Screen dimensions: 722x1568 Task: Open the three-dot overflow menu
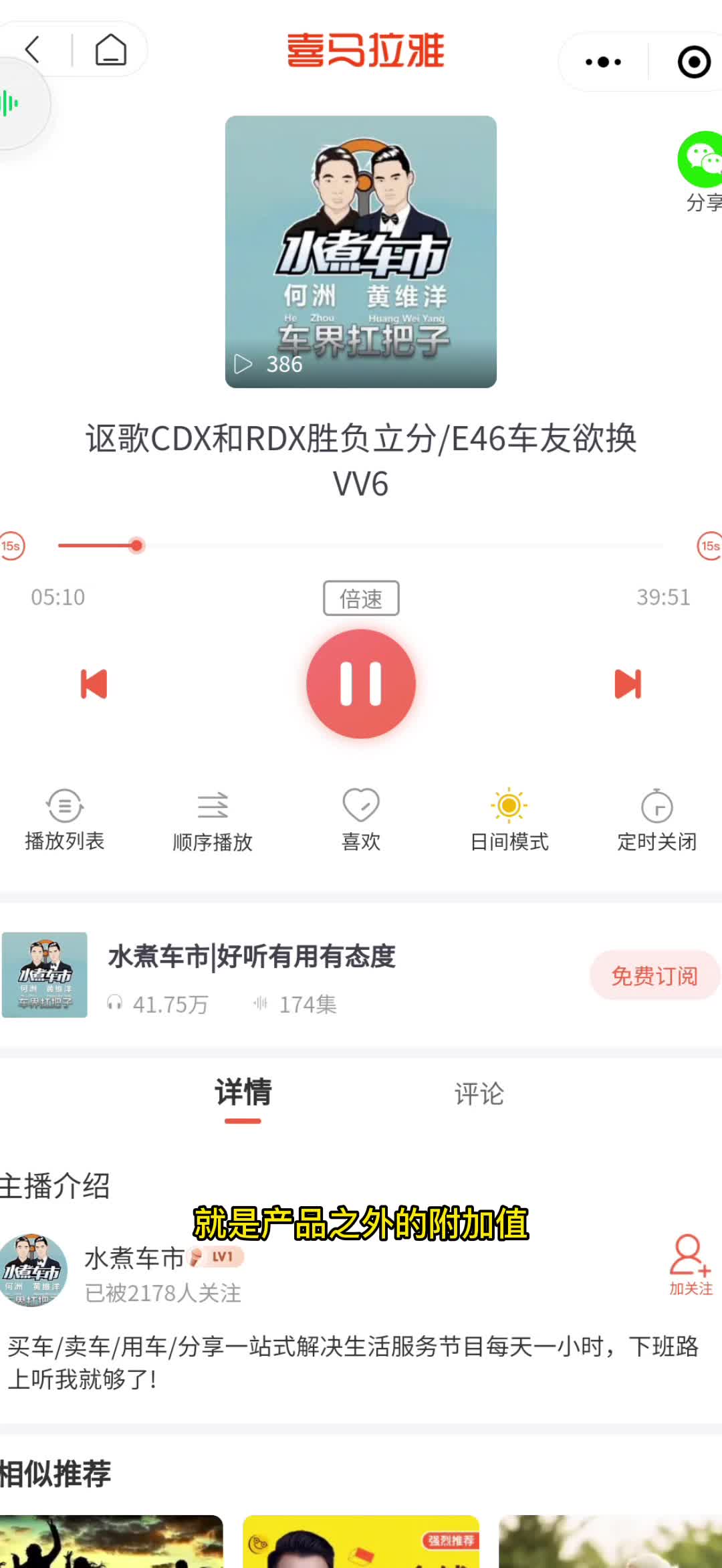click(x=603, y=62)
